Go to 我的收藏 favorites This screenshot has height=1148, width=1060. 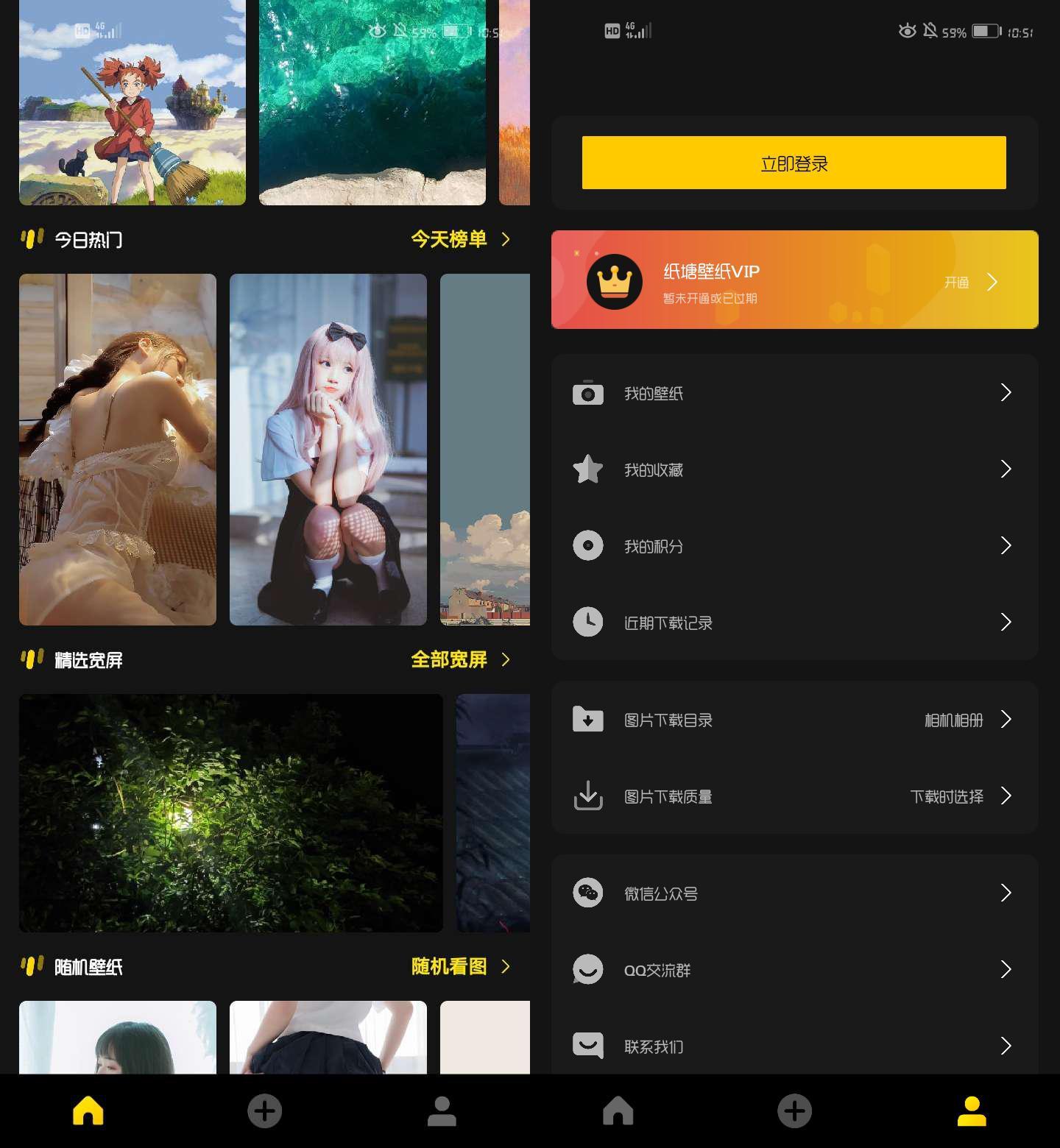point(794,470)
